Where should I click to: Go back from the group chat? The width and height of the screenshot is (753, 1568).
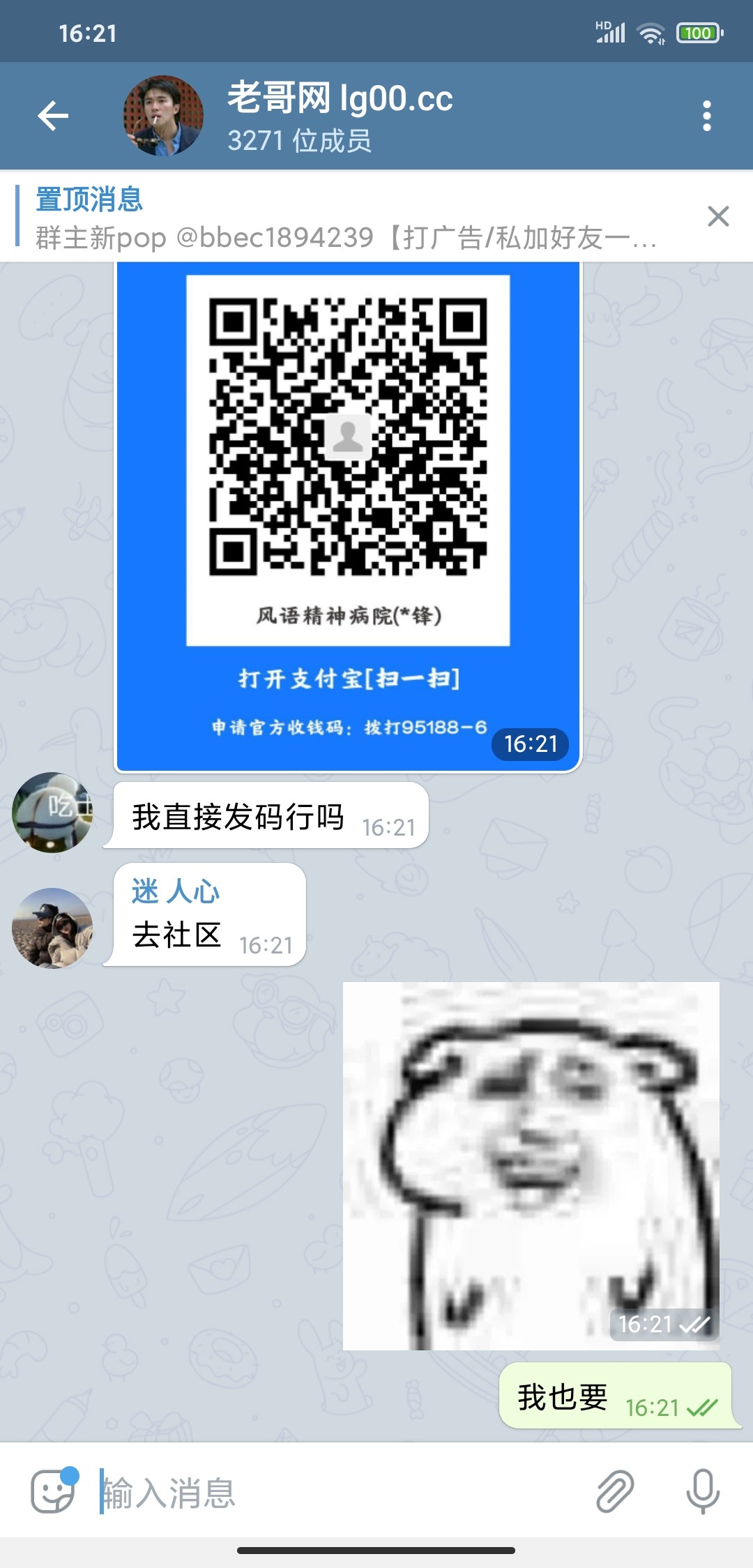pyautogui.click(x=53, y=116)
